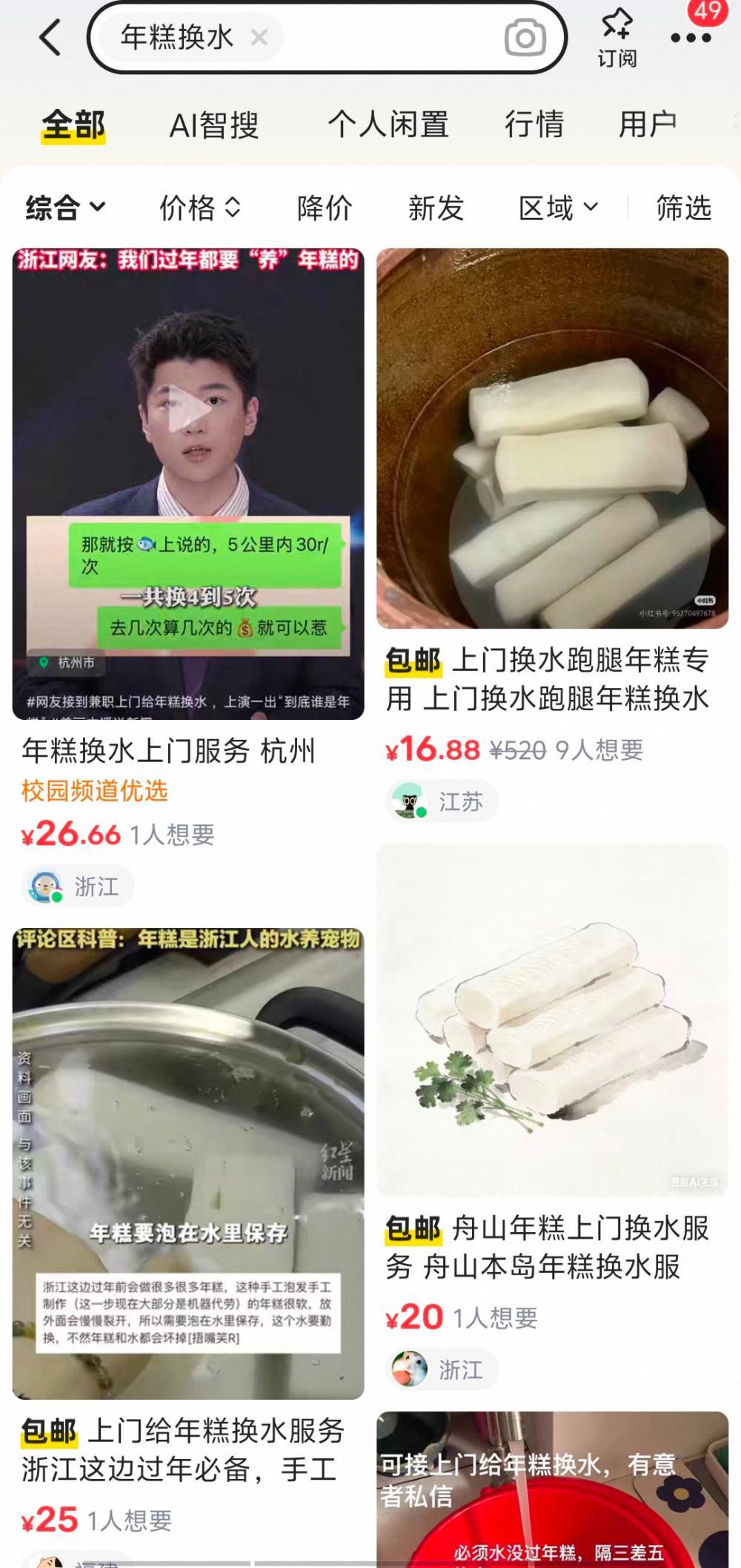Image resolution: width=741 pixels, height=1568 pixels.
Task: Sort listings by 价格
Action: 199,208
